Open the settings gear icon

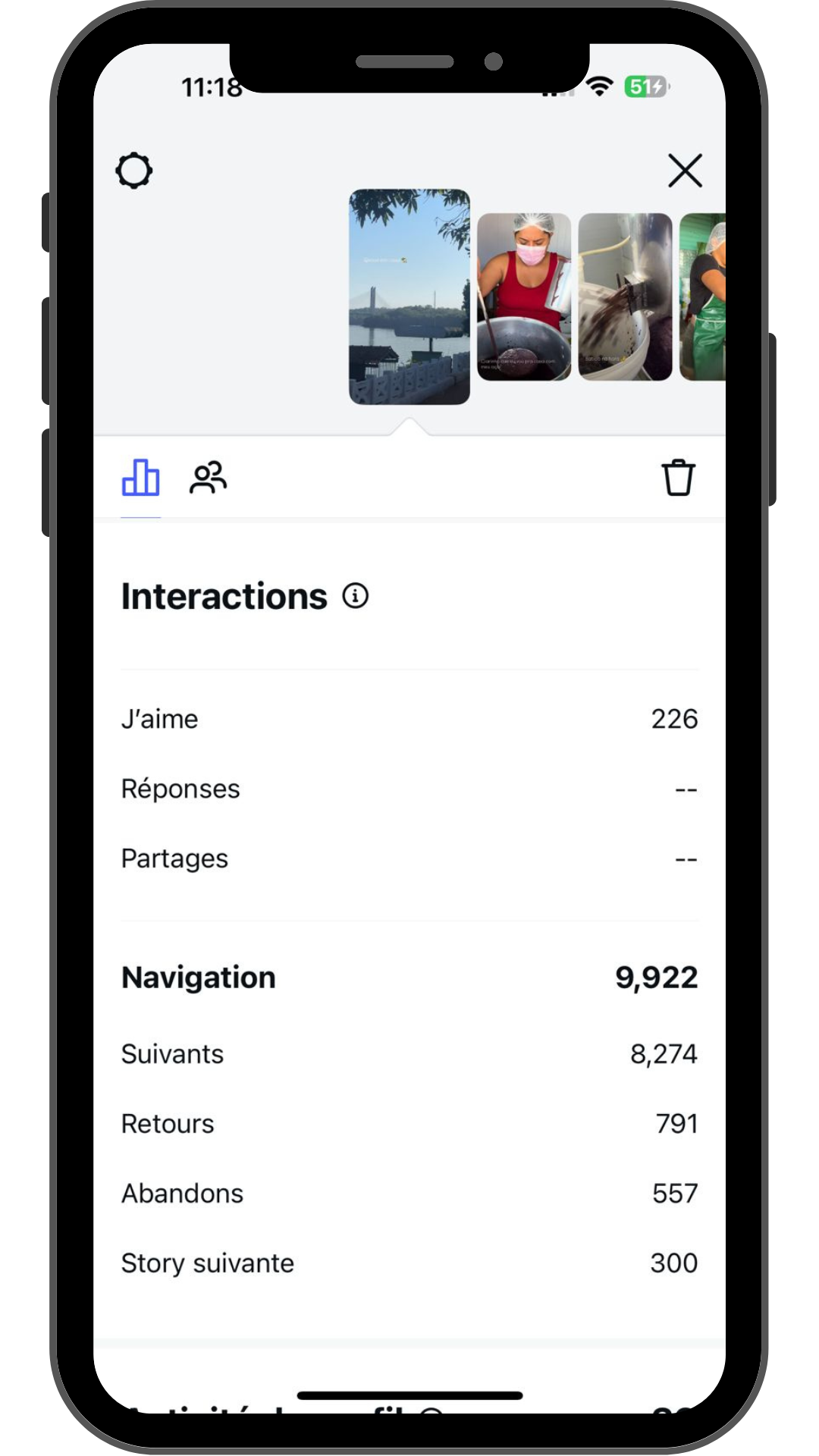134,171
